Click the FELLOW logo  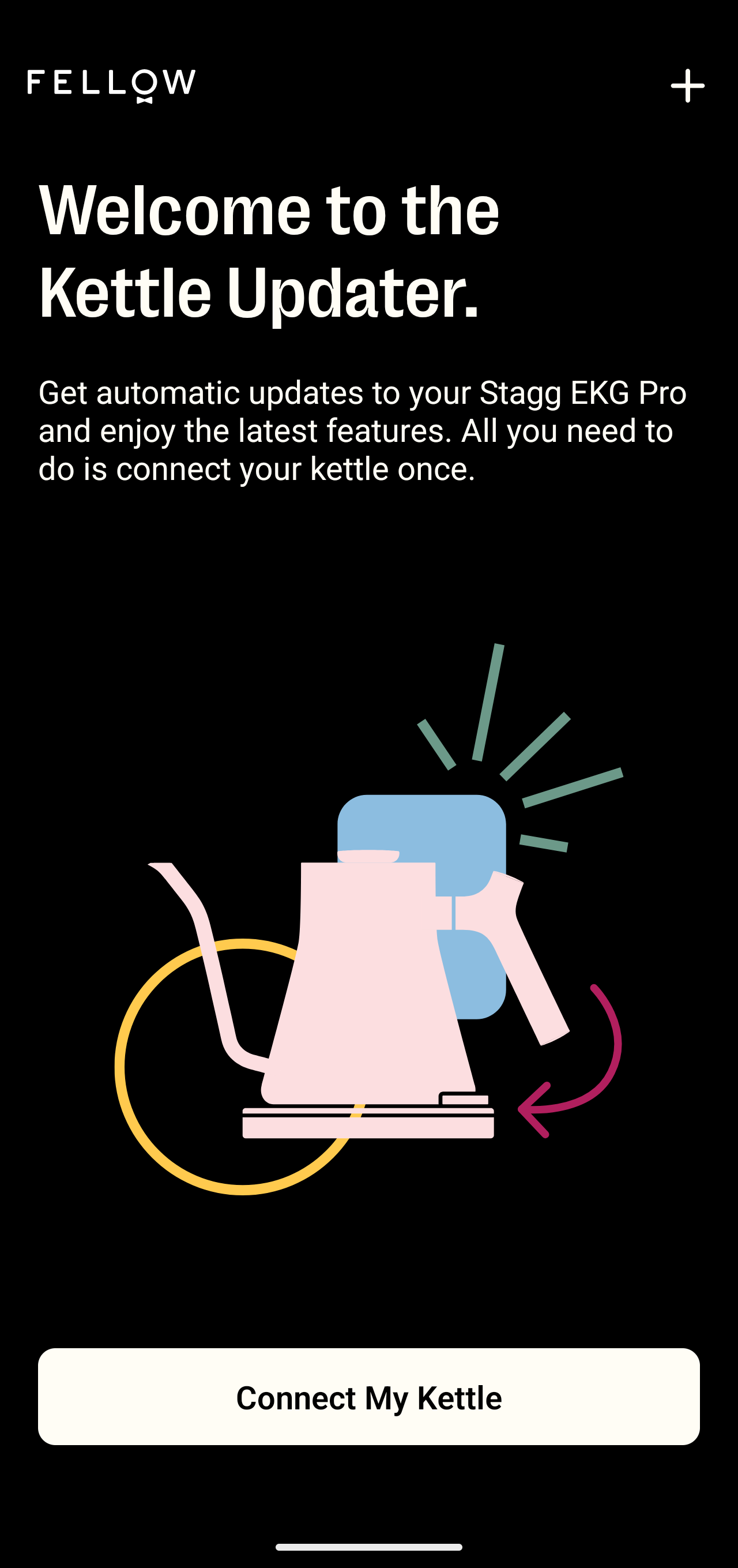[108, 85]
